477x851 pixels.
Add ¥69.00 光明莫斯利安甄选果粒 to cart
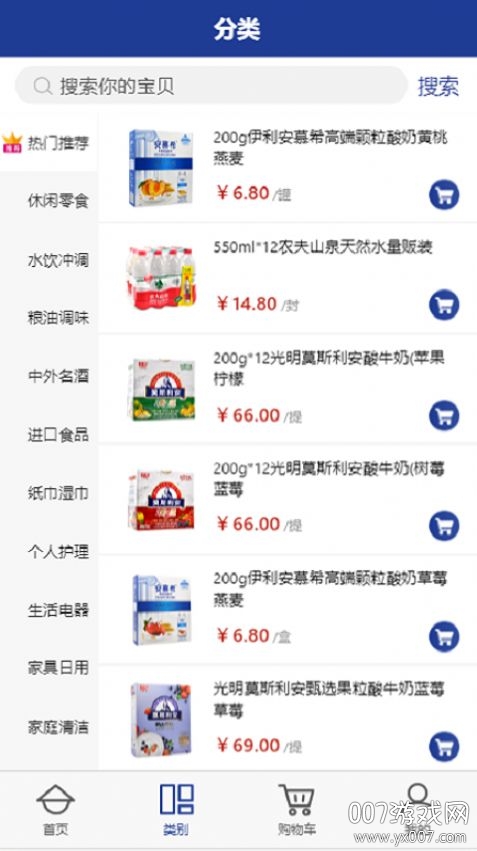(x=444, y=746)
